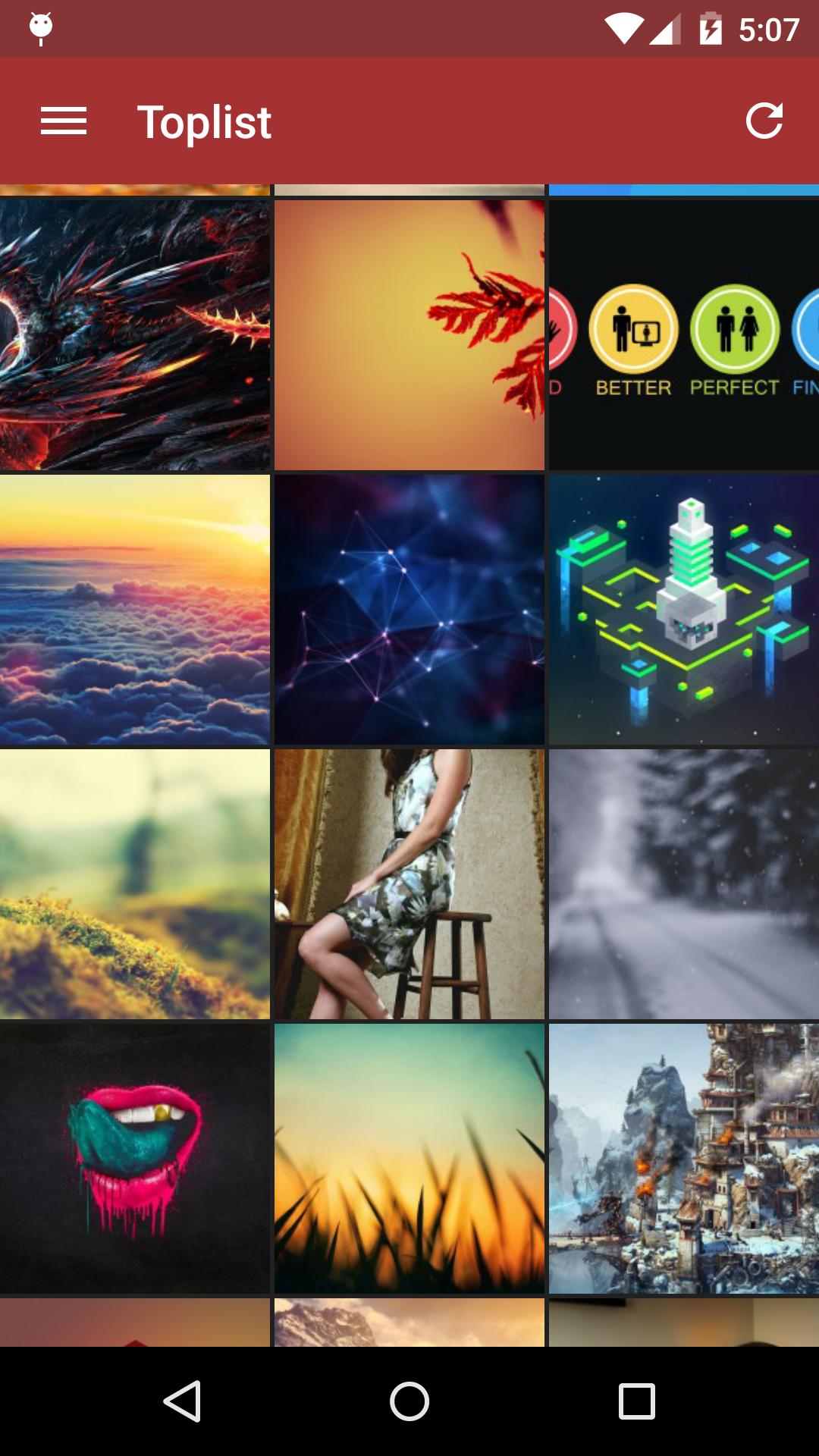Go back using the navigation bar
This screenshot has height=1456, width=819.
pyautogui.click(x=182, y=1401)
